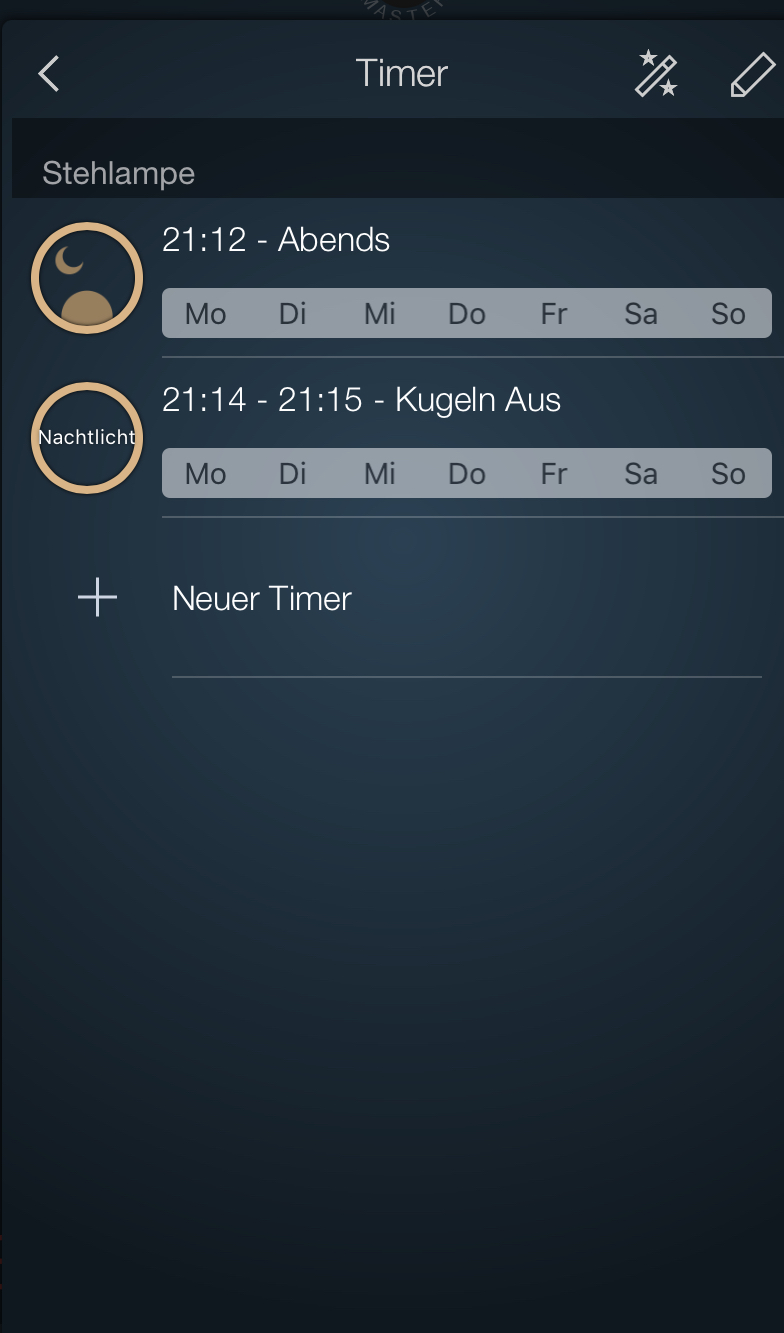Tap the moon scene icon for Abends

87,278
